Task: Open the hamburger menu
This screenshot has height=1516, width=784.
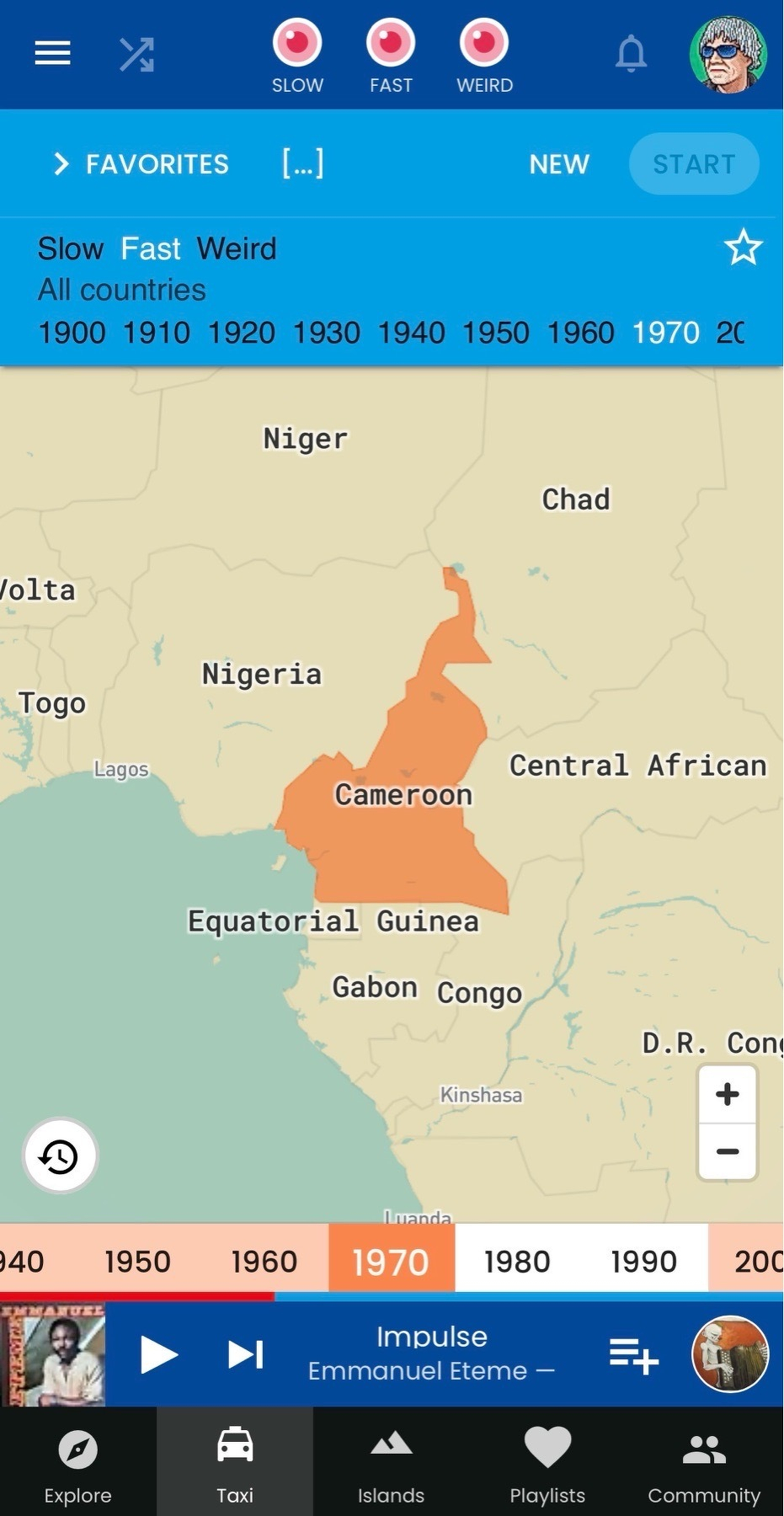Action: point(52,54)
